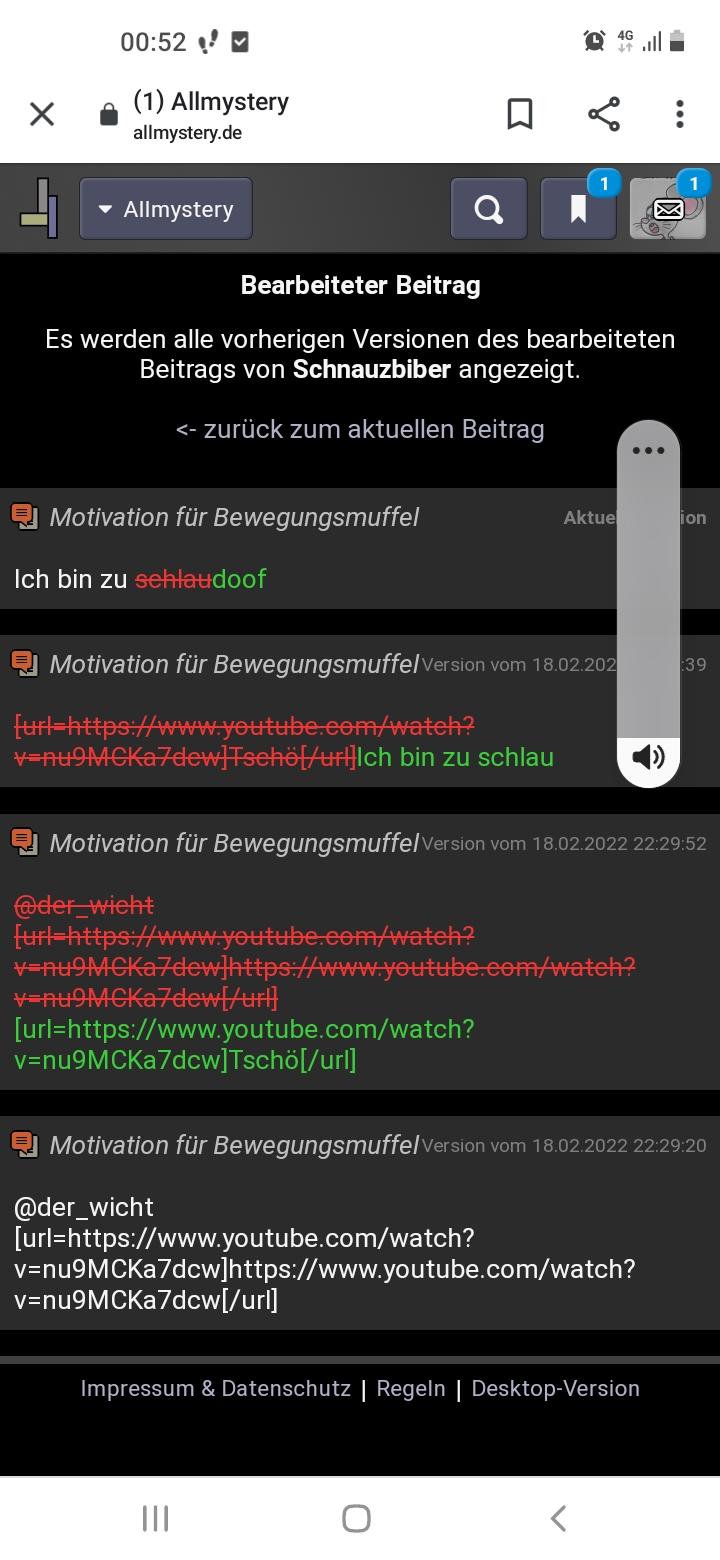
Task: Open the bookmarked threads notifications
Action: coord(578,209)
